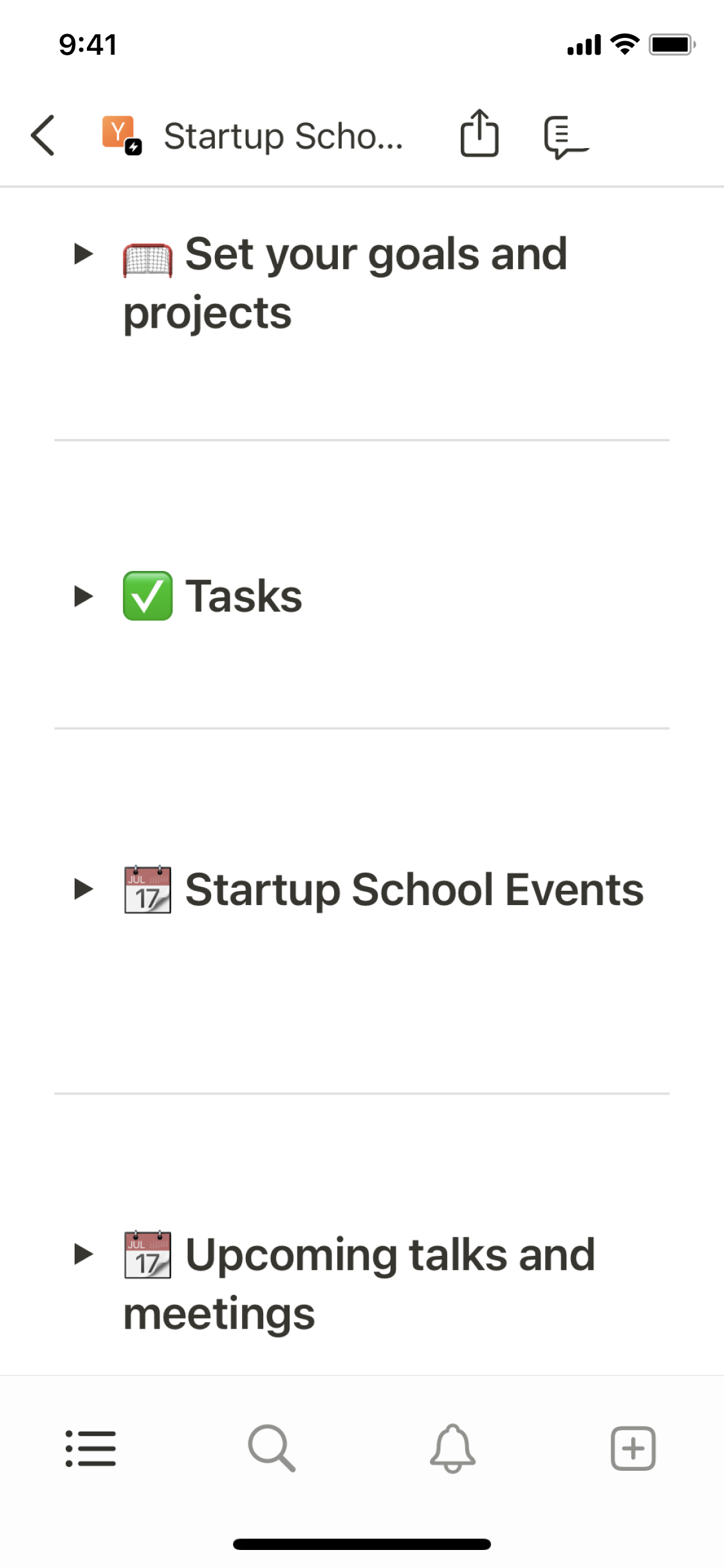Create a new page
724x1568 pixels.
(633, 1448)
